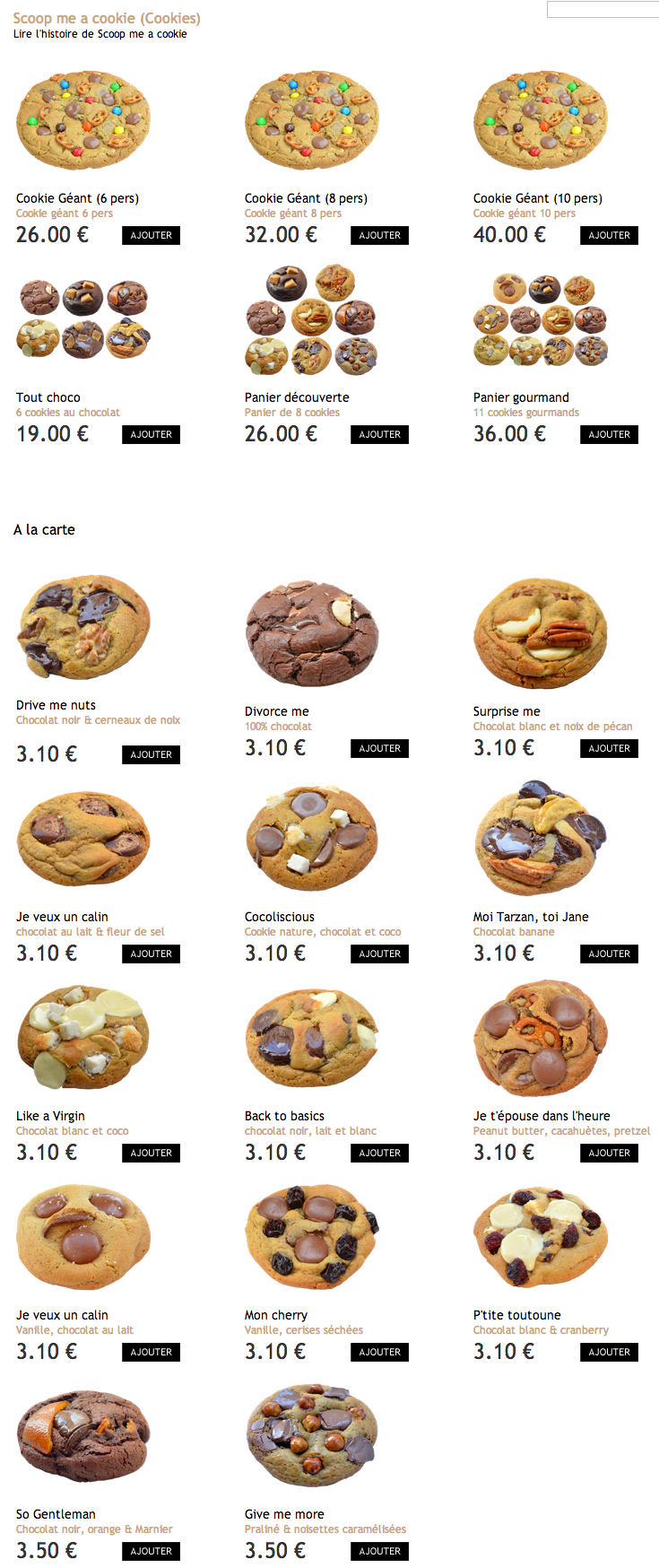Add Panier découverte to the basket
This screenshot has height=1568, width=659.
click(x=379, y=435)
